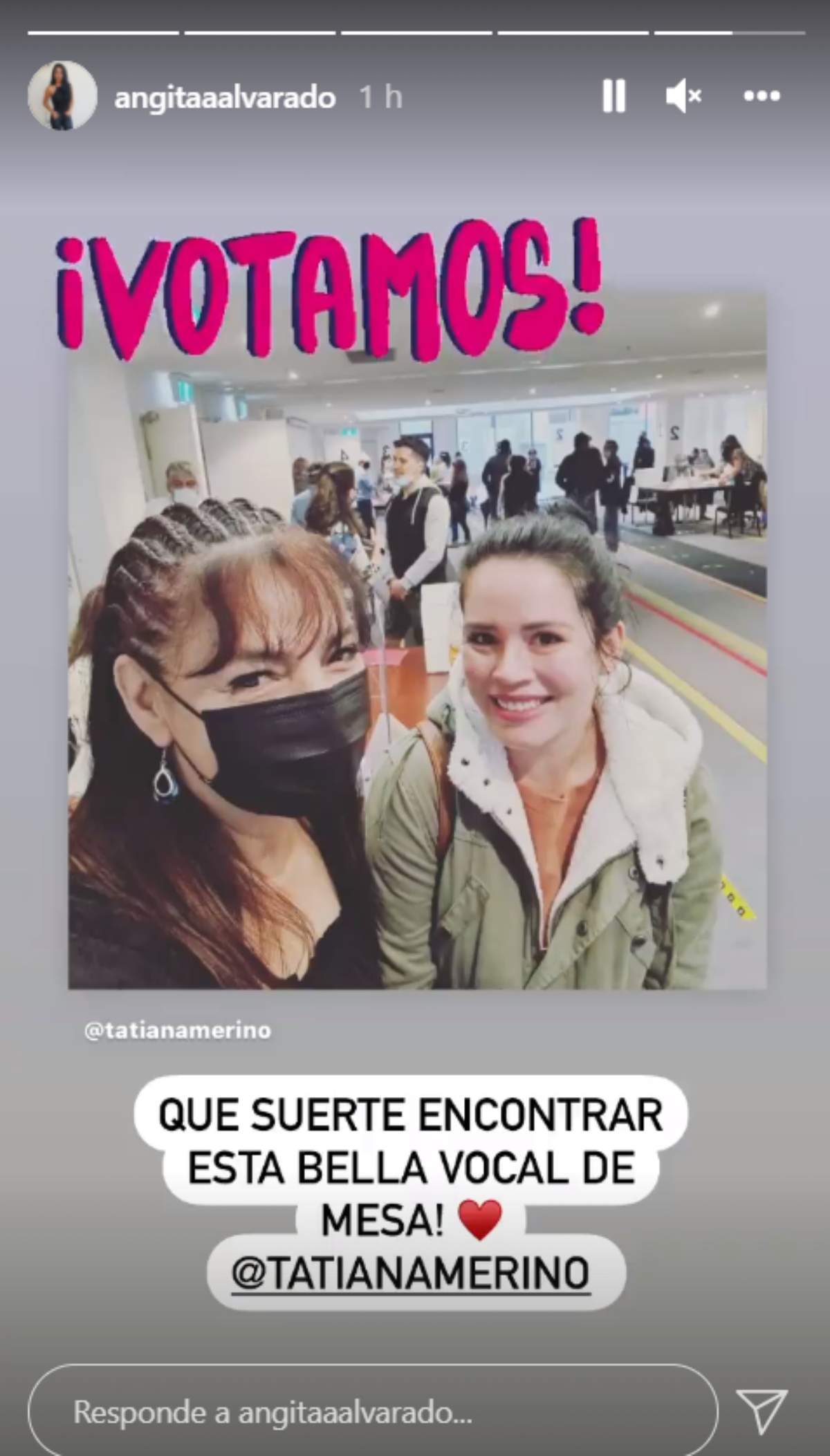Tap the angitaaalvarado username
The image size is (830, 1456).
pos(225,97)
